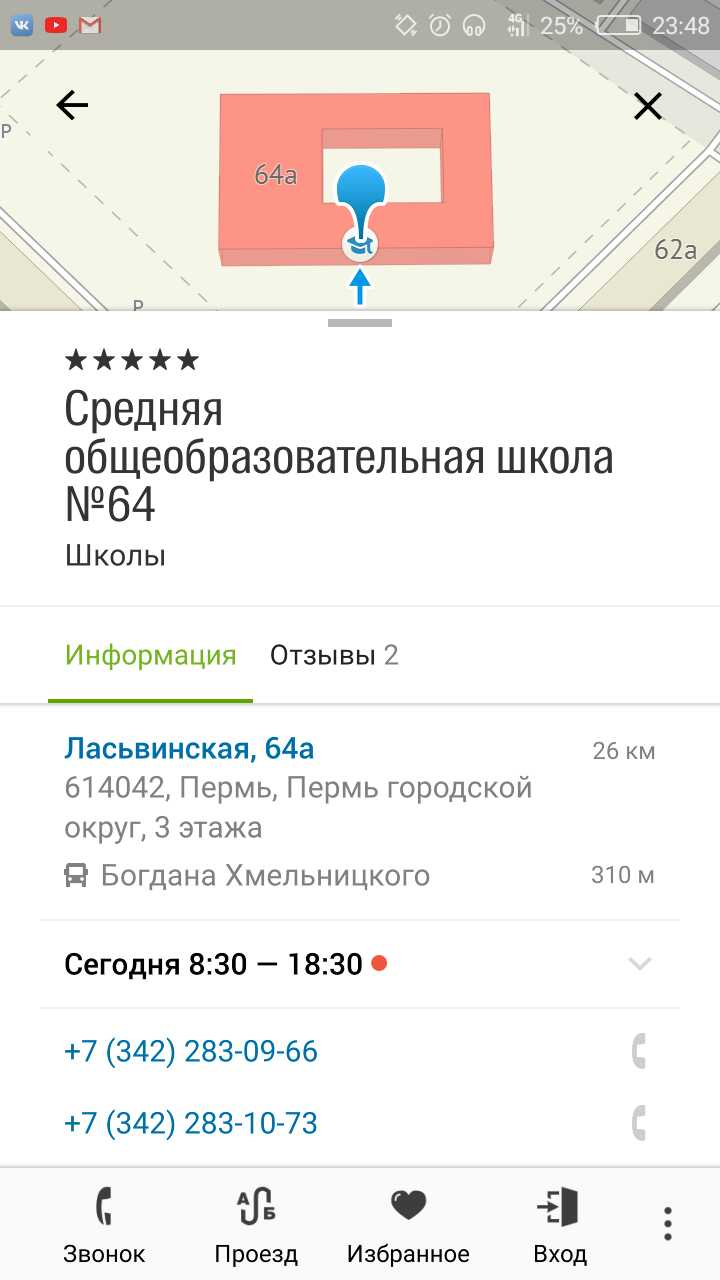
Task: Go back using the arrow icon
Action: click(72, 105)
